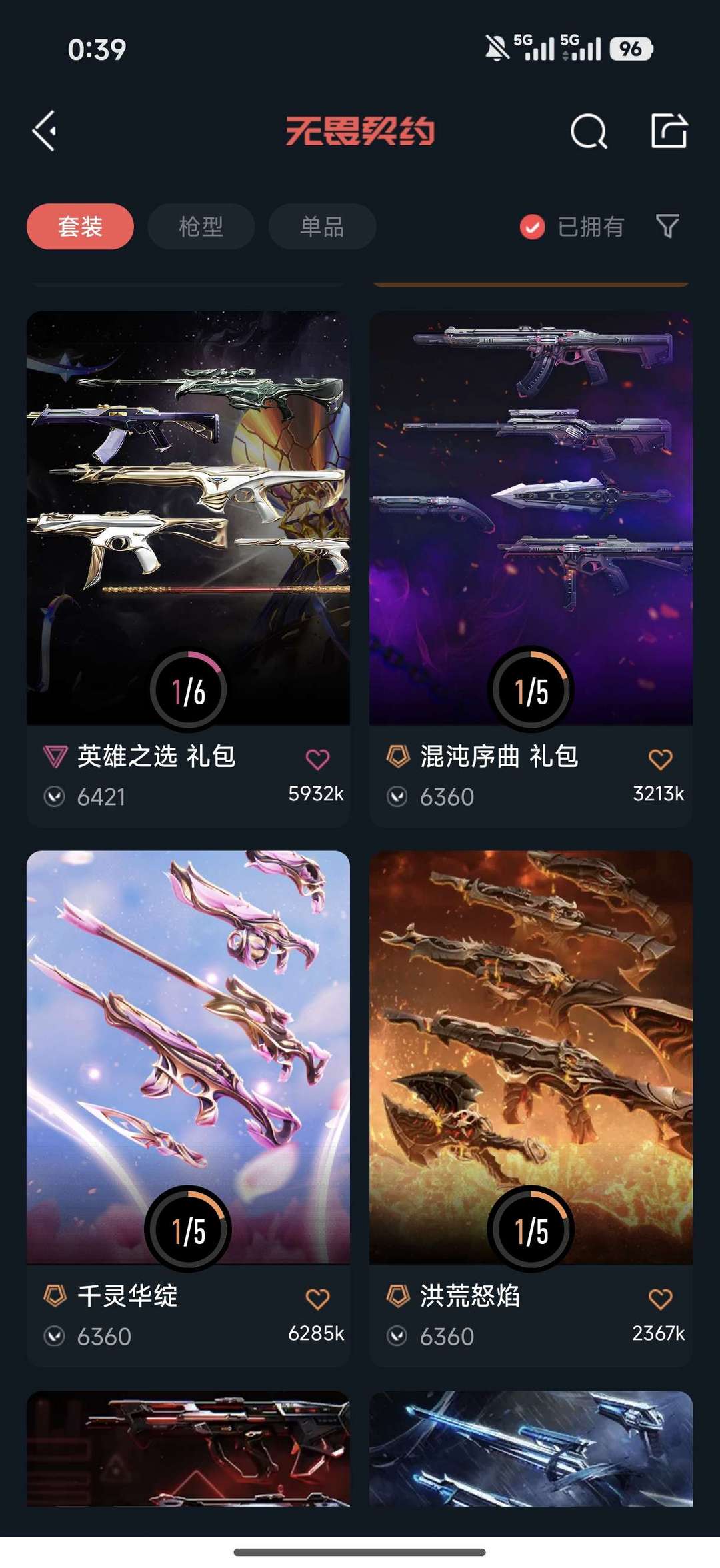The height and width of the screenshot is (1568, 720).
Task: Favorite the 洪荒怒焰 bundle with heart
Action: tap(660, 1299)
